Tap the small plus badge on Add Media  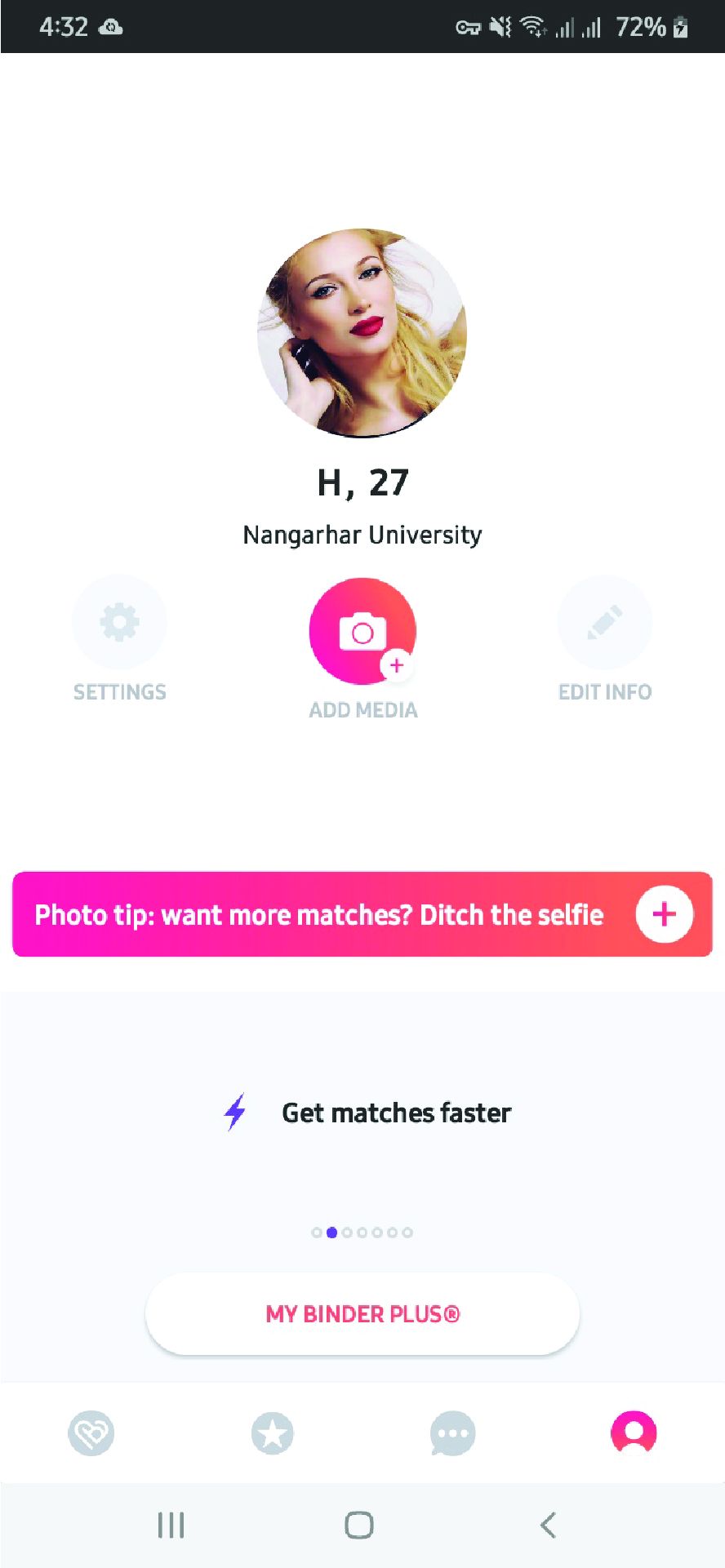click(x=397, y=666)
